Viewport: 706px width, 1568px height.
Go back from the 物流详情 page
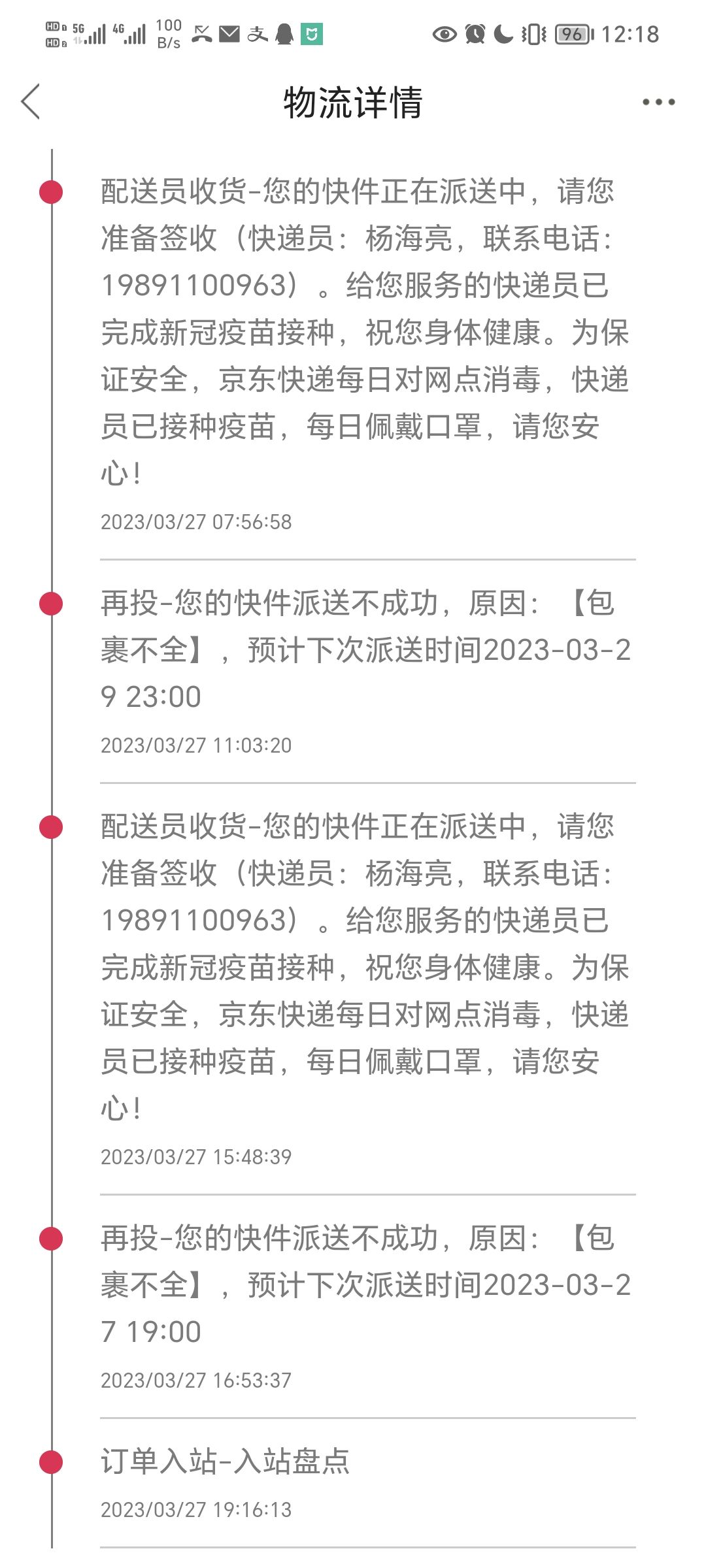point(31,102)
